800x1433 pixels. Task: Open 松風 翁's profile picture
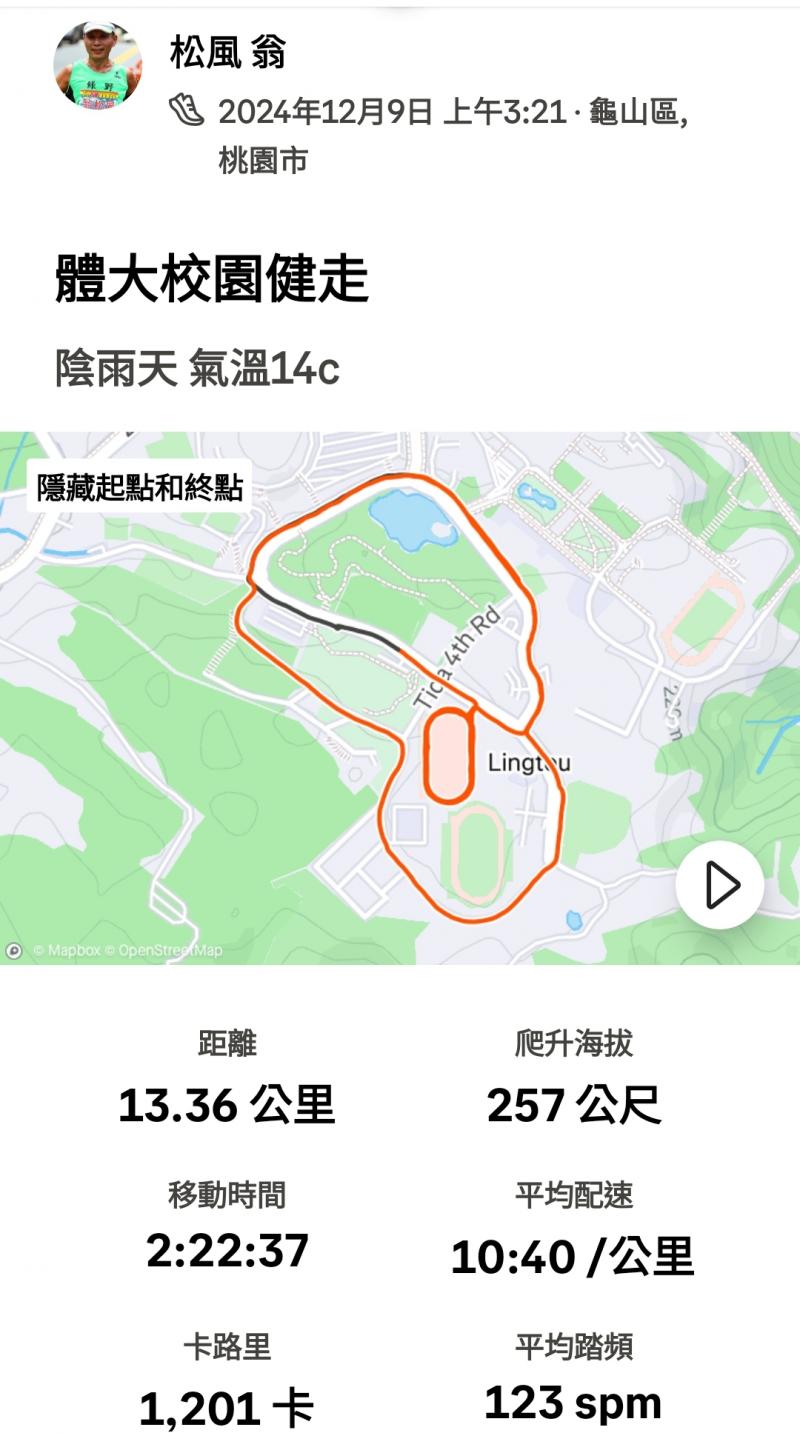tap(97, 65)
